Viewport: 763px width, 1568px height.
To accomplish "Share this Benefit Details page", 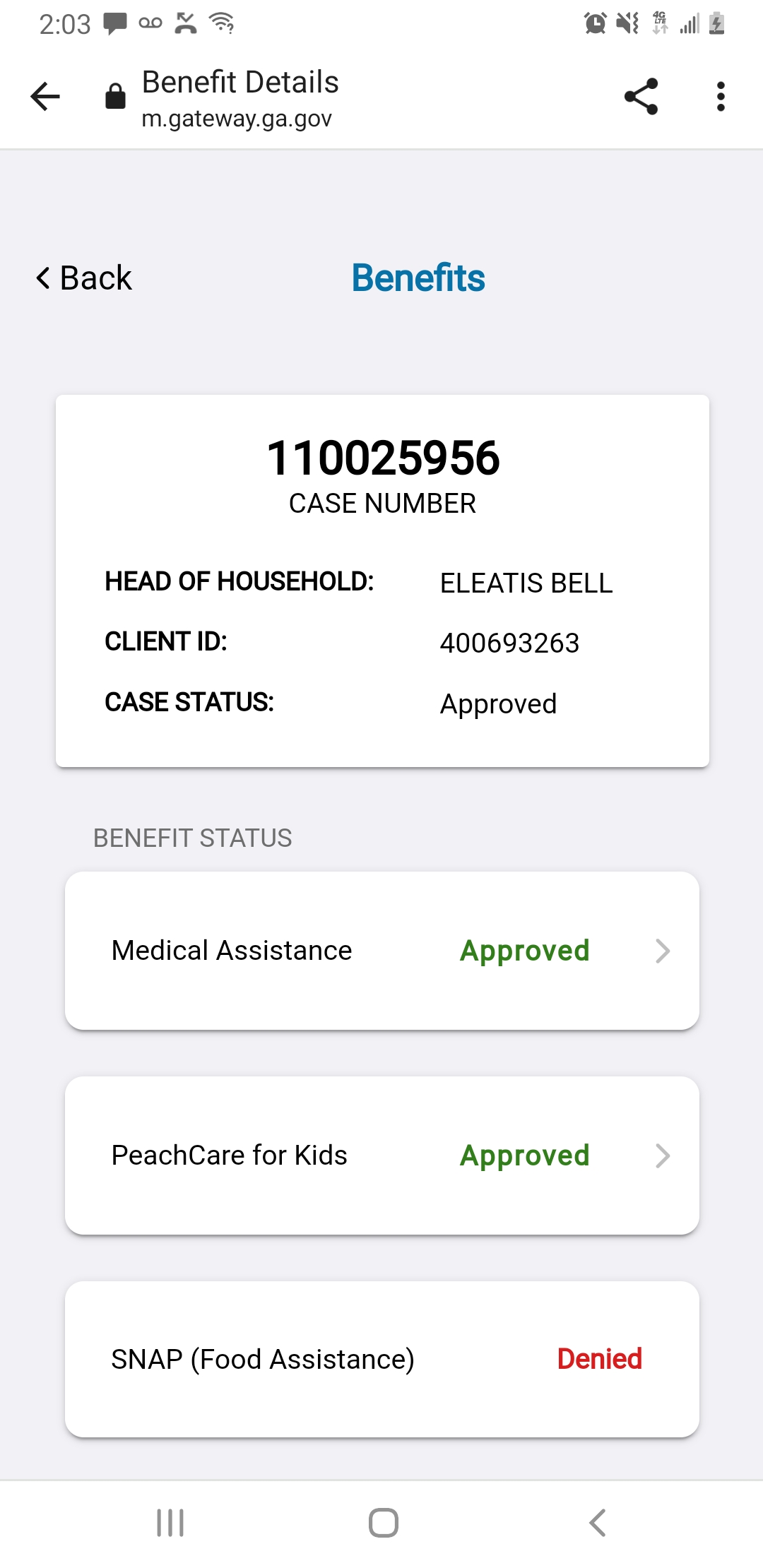I will click(641, 97).
